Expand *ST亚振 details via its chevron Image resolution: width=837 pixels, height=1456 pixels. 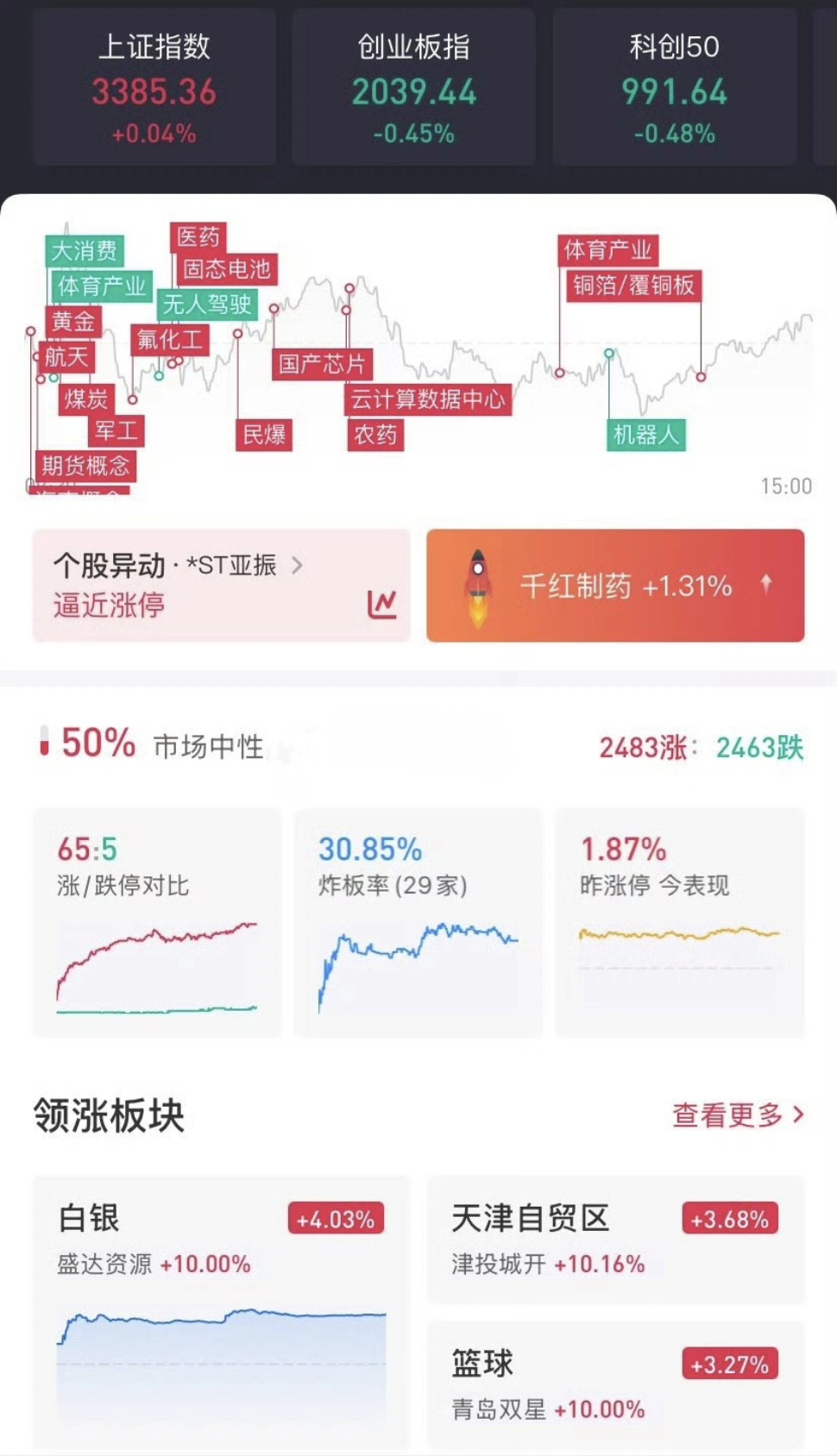(298, 563)
